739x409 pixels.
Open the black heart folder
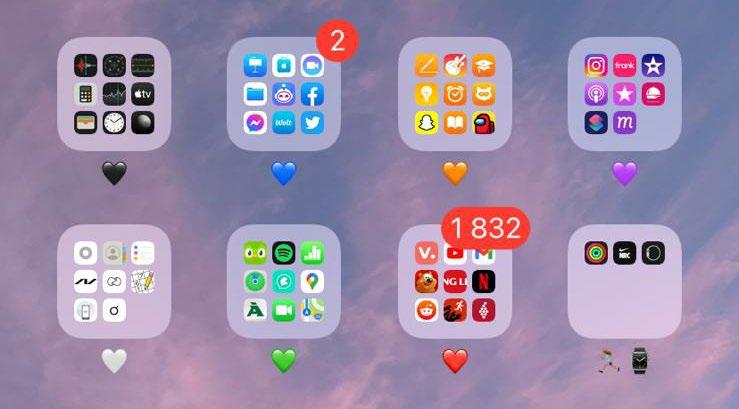(x=114, y=94)
